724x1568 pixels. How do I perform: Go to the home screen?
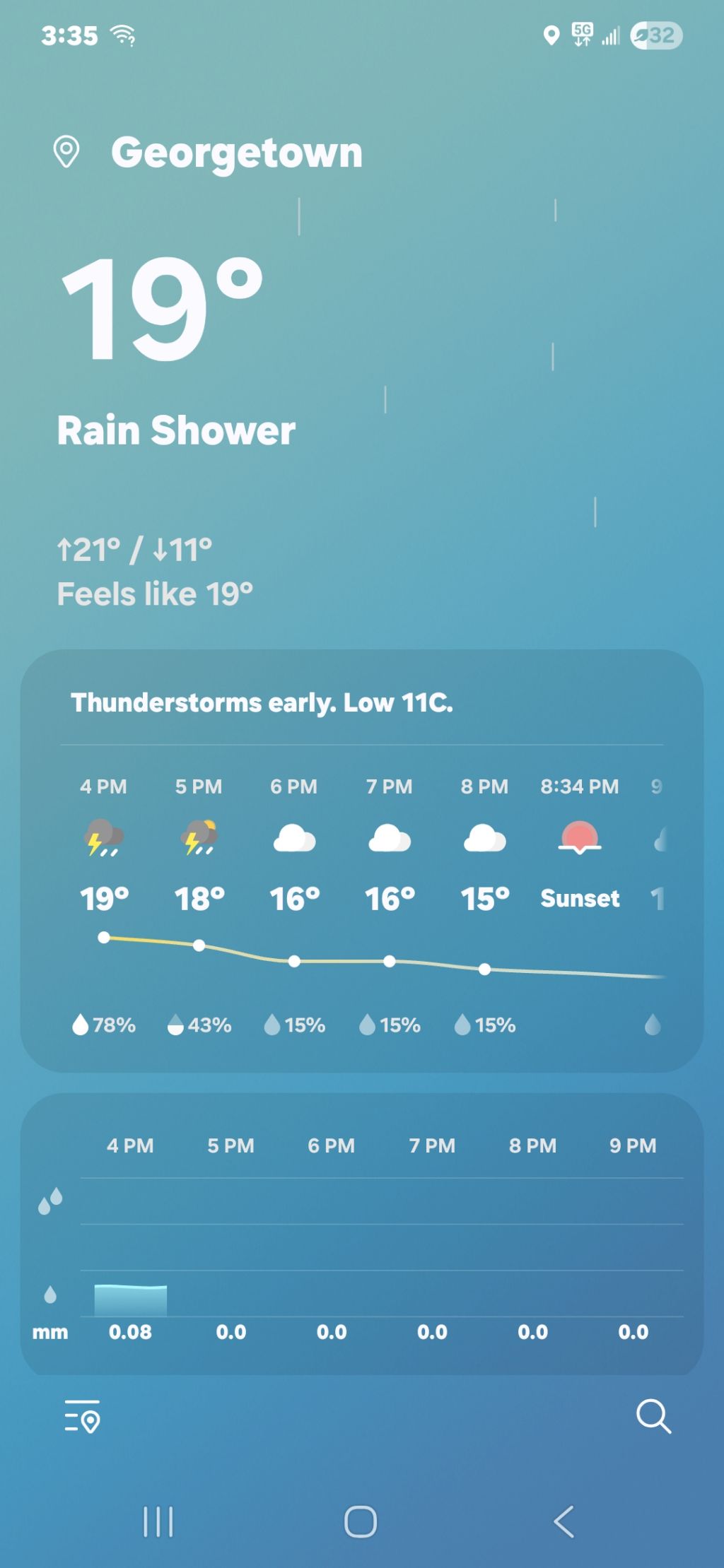(361, 1521)
